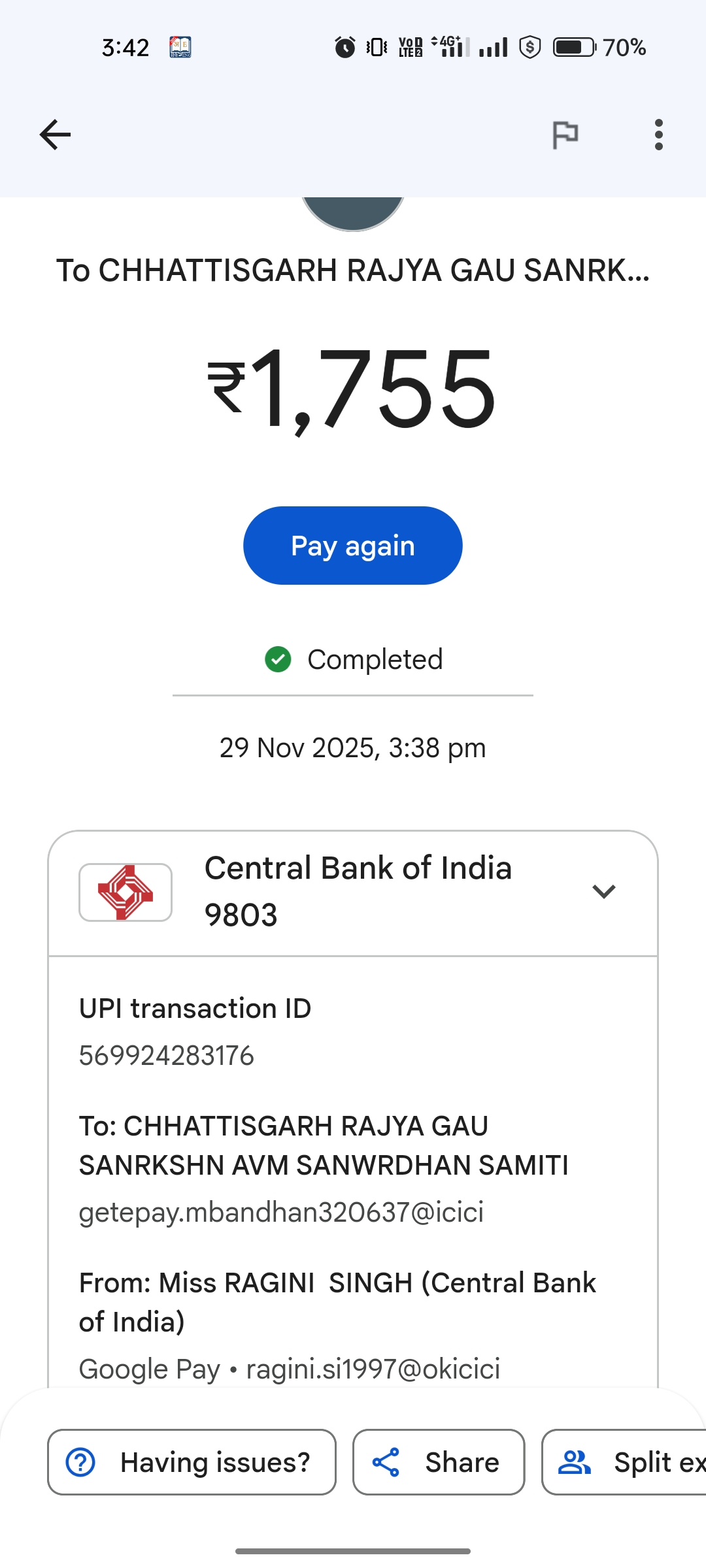The height and width of the screenshot is (1568, 706).
Task: Open the three-dot overflow menu
Action: (x=658, y=135)
